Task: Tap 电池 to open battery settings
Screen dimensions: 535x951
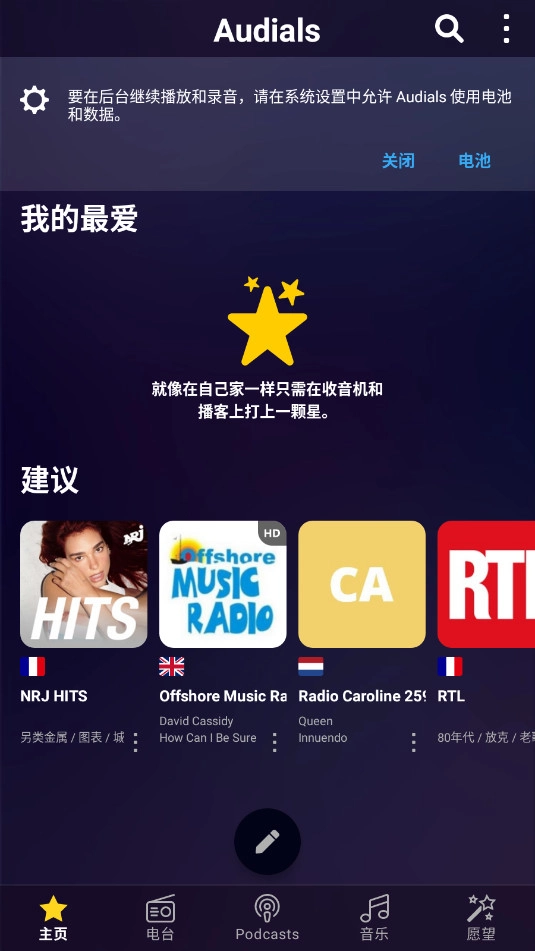Action: [474, 161]
